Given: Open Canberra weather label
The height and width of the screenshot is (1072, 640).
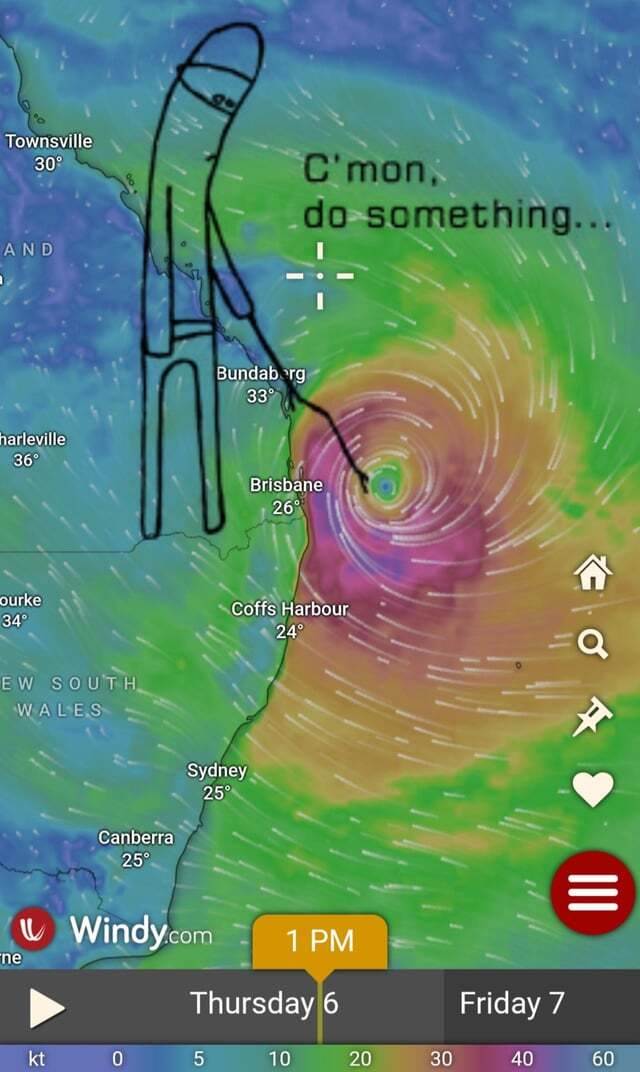Looking at the screenshot, I should click(136, 847).
